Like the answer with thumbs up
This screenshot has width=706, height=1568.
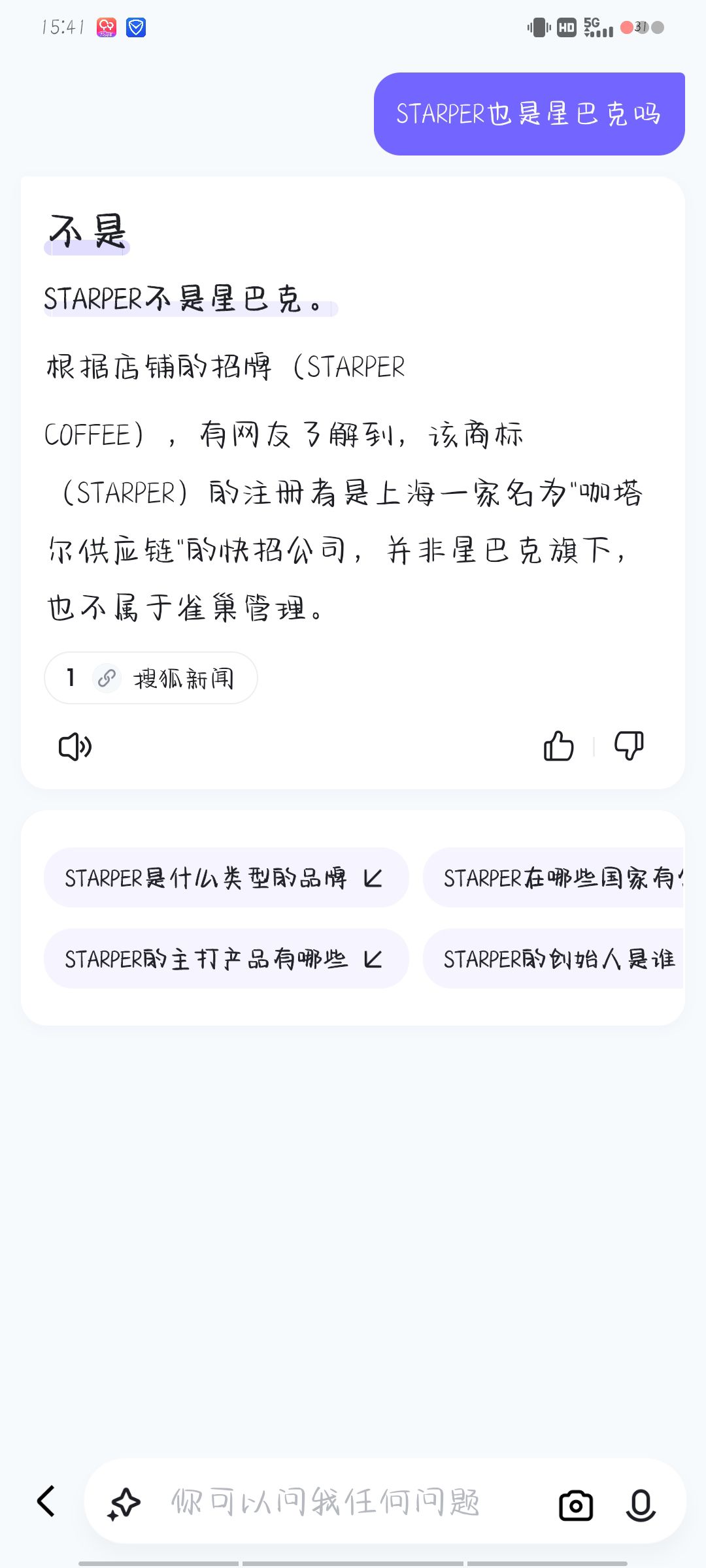click(559, 746)
